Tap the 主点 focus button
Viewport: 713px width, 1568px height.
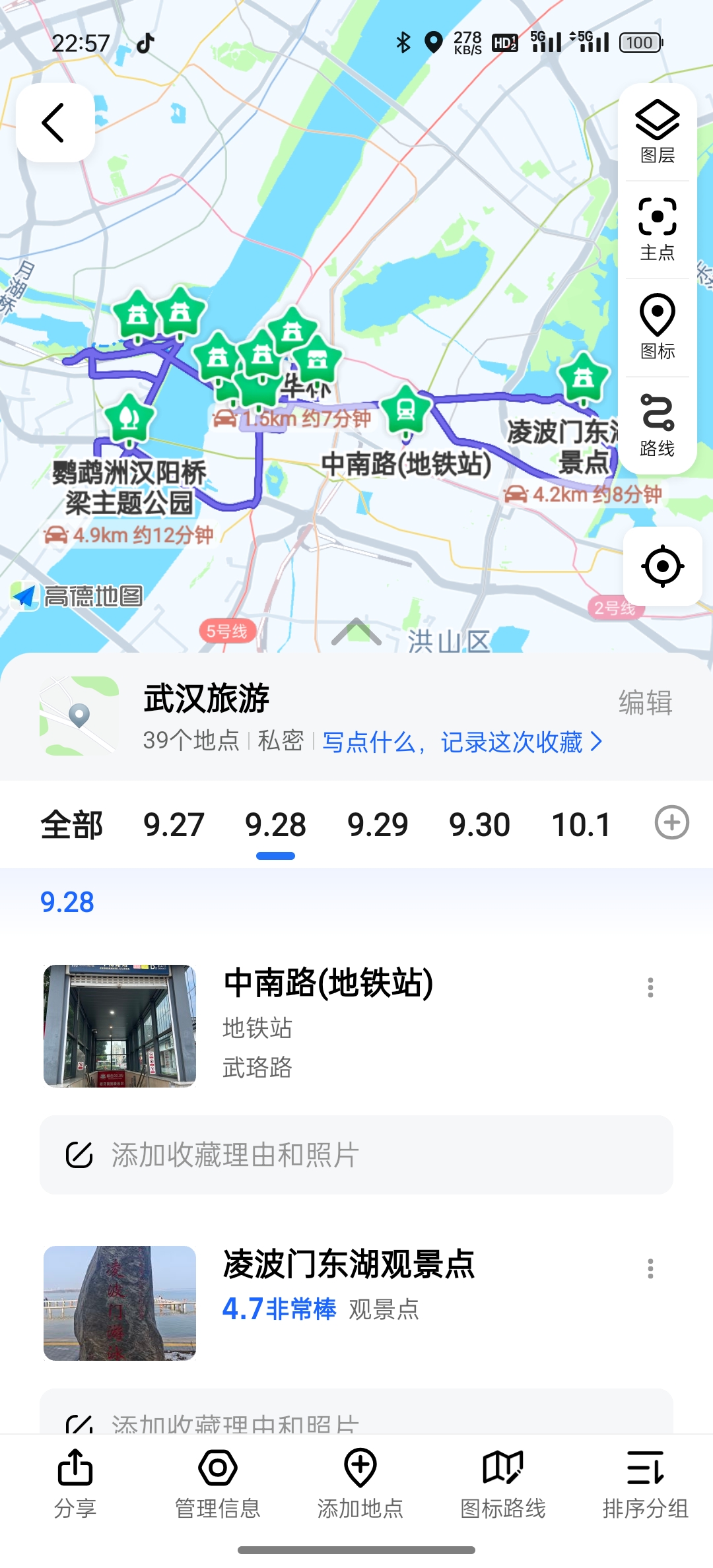coord(657,229)
